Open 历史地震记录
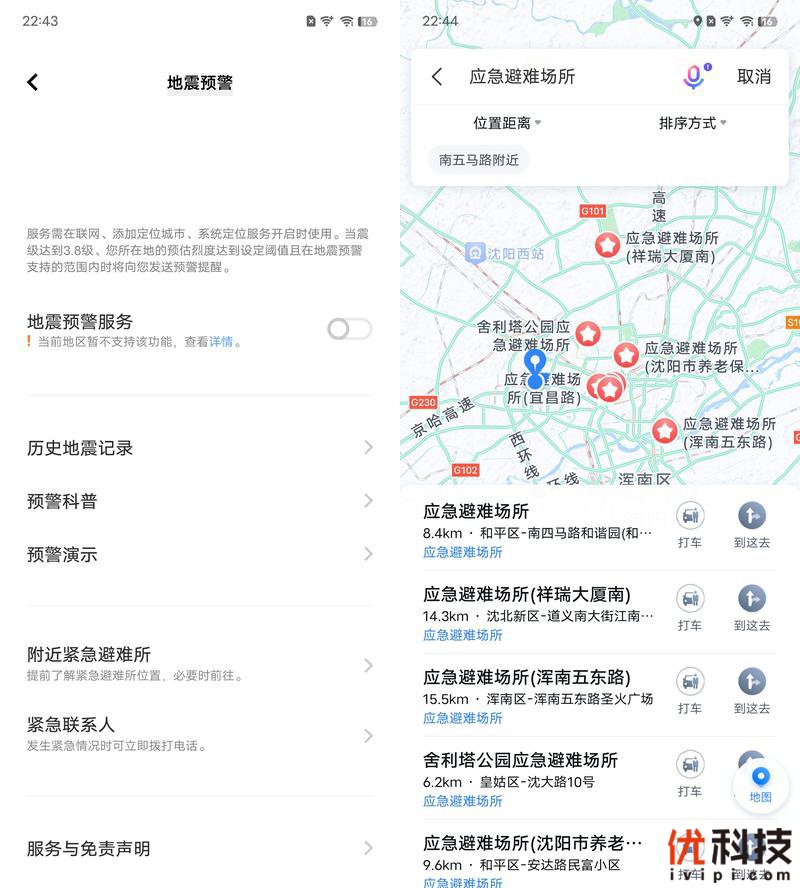Viewport: 800px width, 888px height. click(x=200, y=448)
